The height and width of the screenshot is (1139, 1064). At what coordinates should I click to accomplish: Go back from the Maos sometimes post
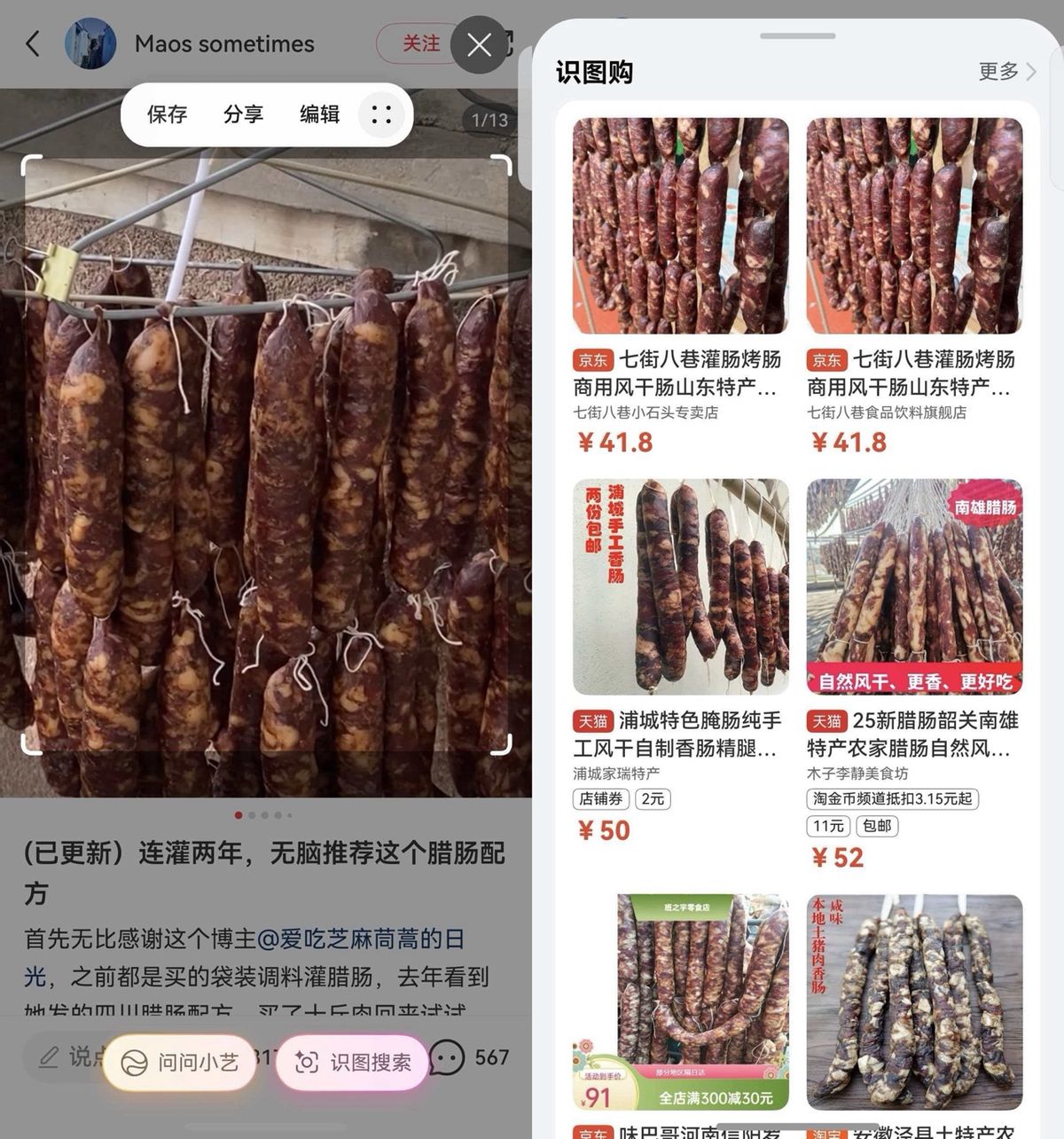(x=33, y=43)
